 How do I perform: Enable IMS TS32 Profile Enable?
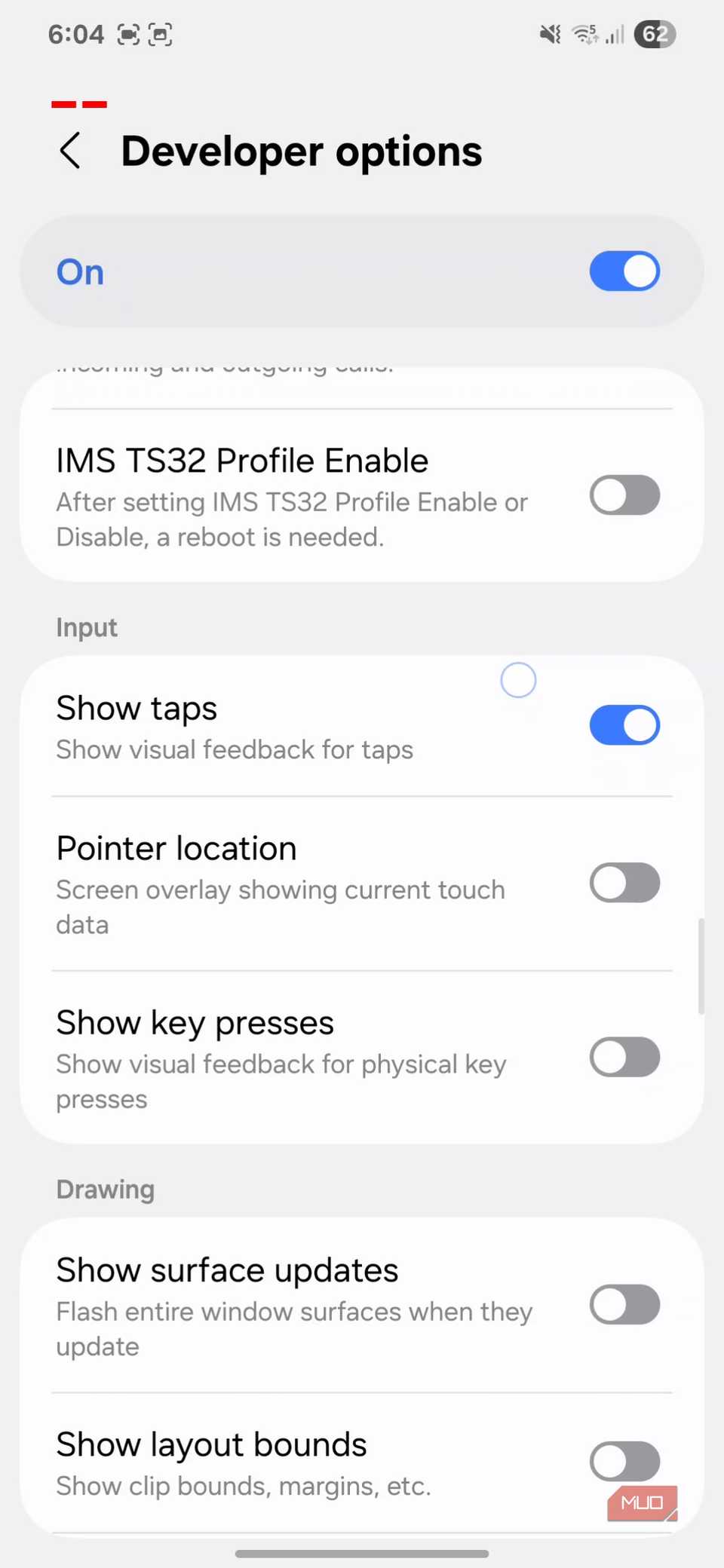point(624,495)
